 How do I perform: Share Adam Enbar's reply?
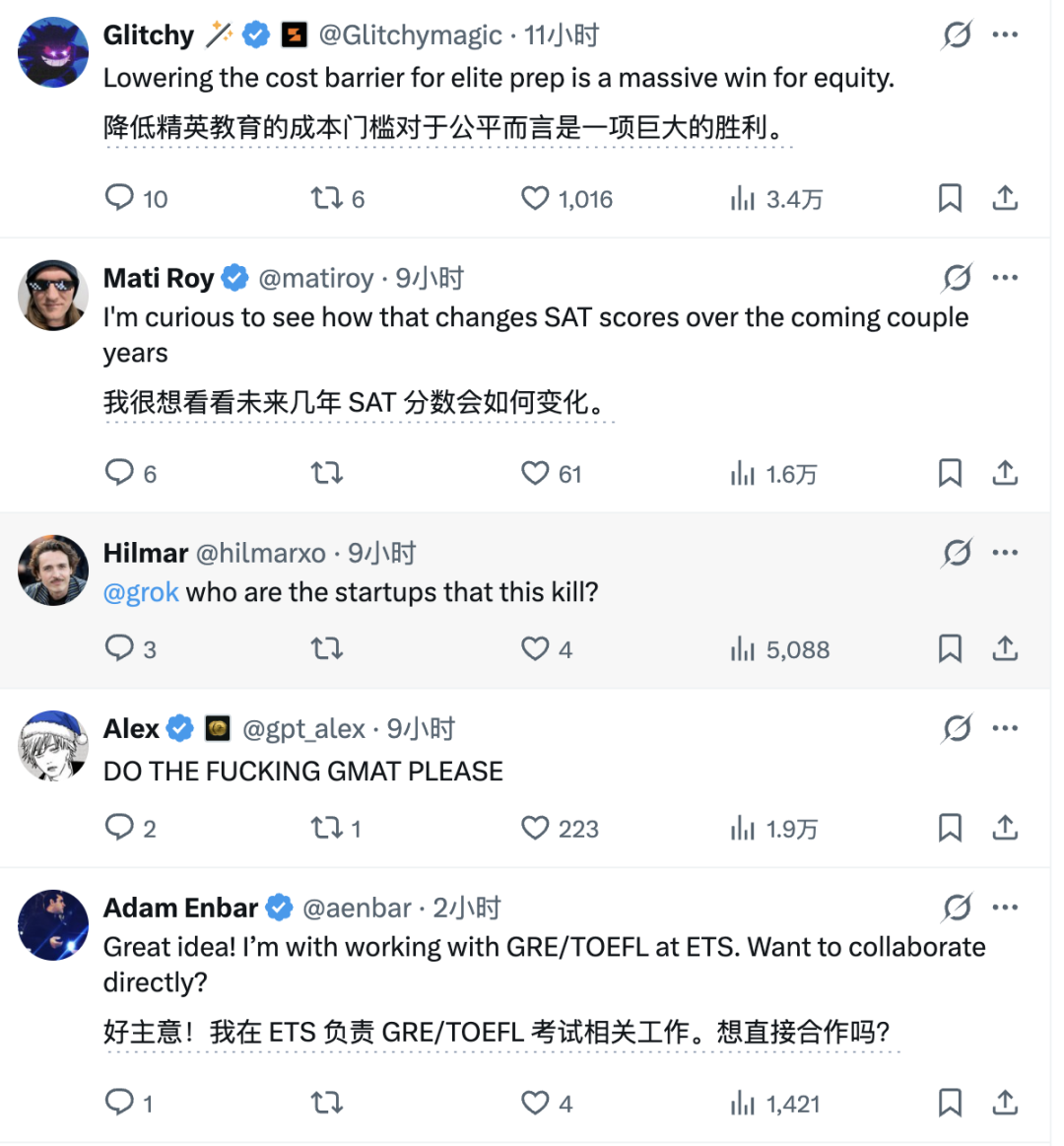point(1005,1102)
